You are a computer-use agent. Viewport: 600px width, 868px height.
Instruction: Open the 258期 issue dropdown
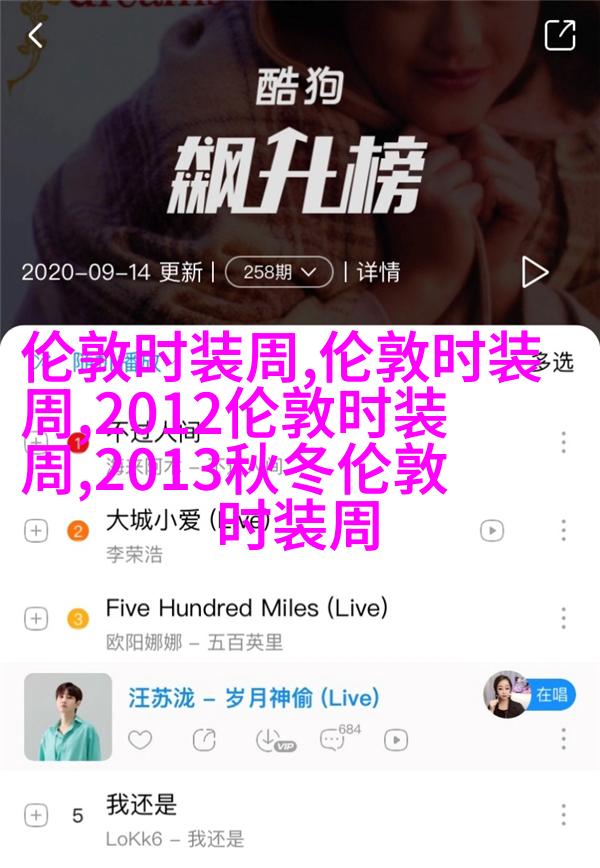click(x=279, y=271)
